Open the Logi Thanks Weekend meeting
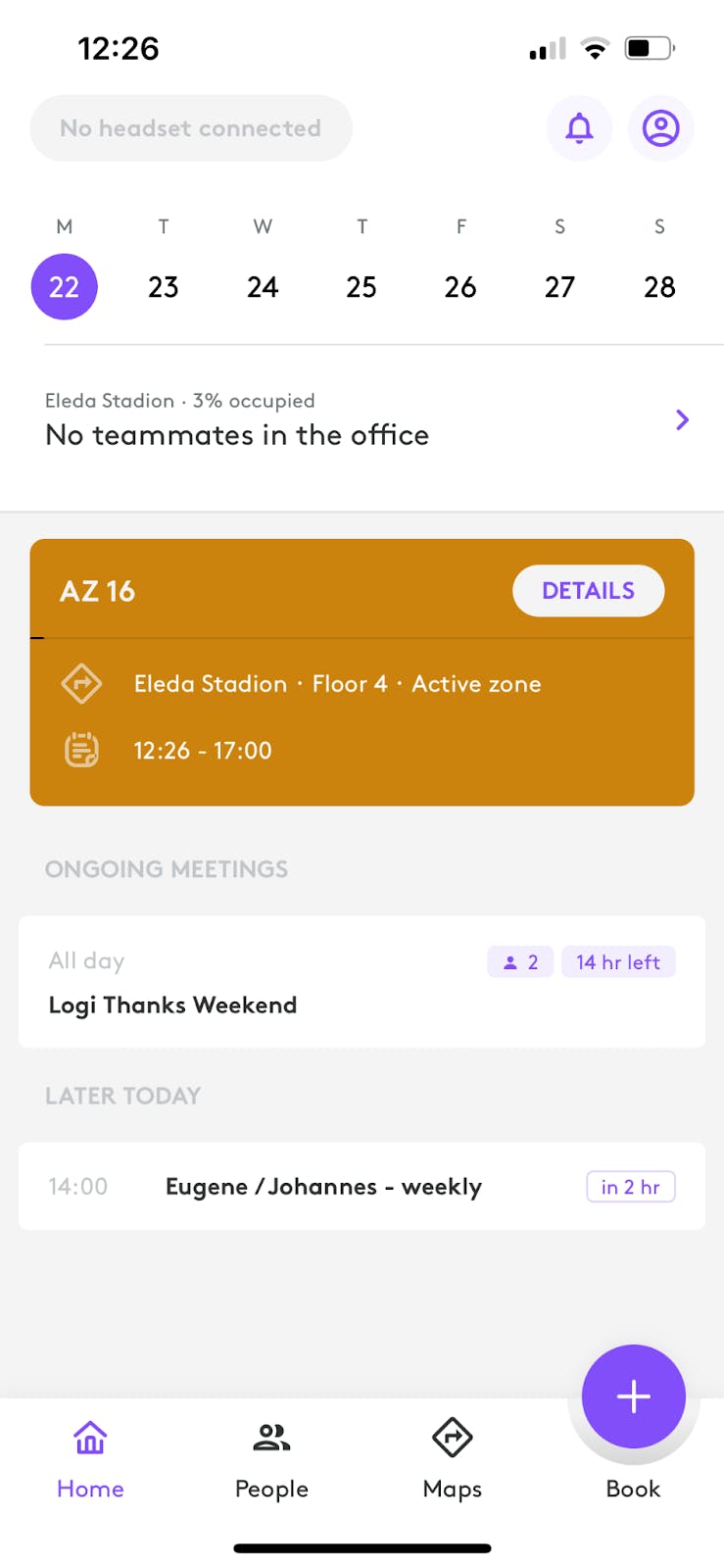 (x=362, y=982)
